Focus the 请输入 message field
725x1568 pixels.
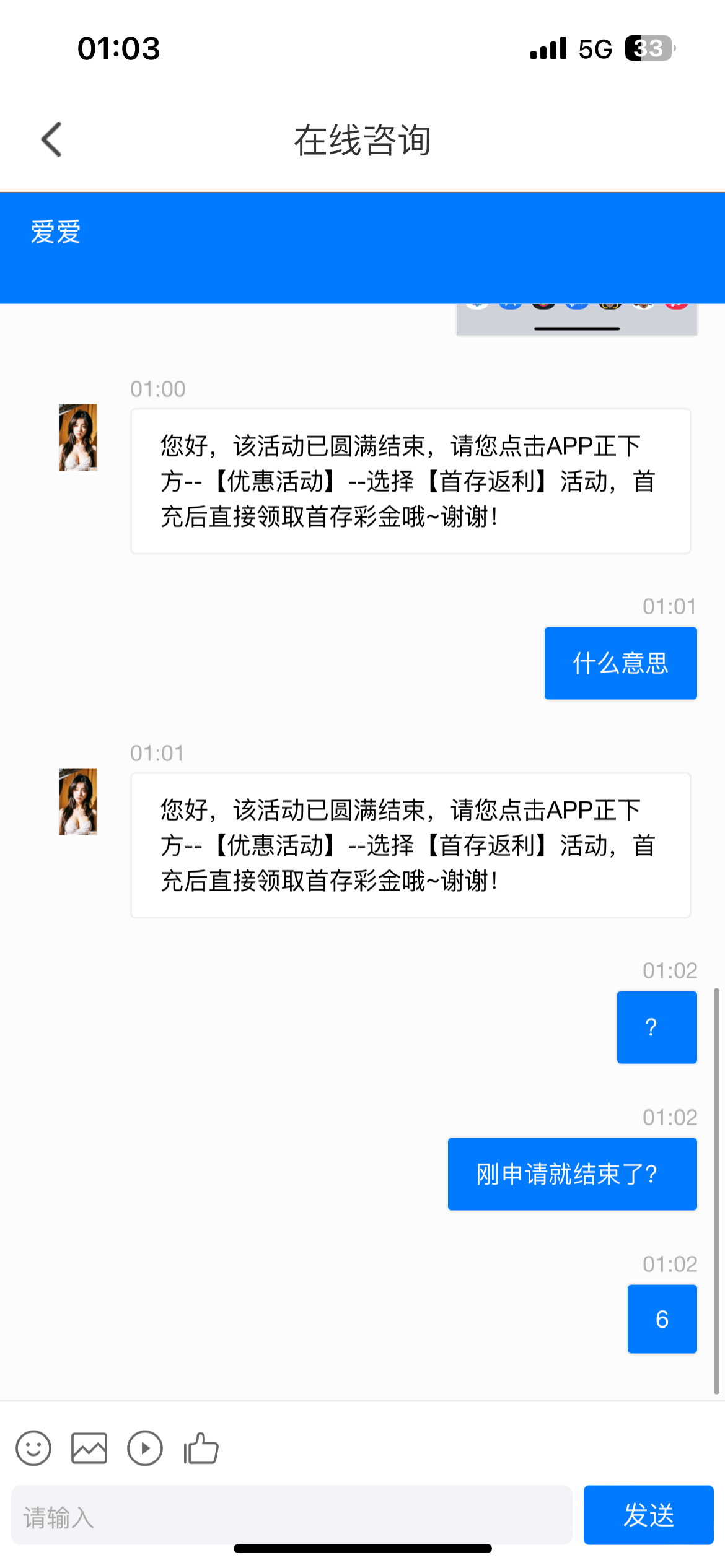click(x=291, y=1515)
